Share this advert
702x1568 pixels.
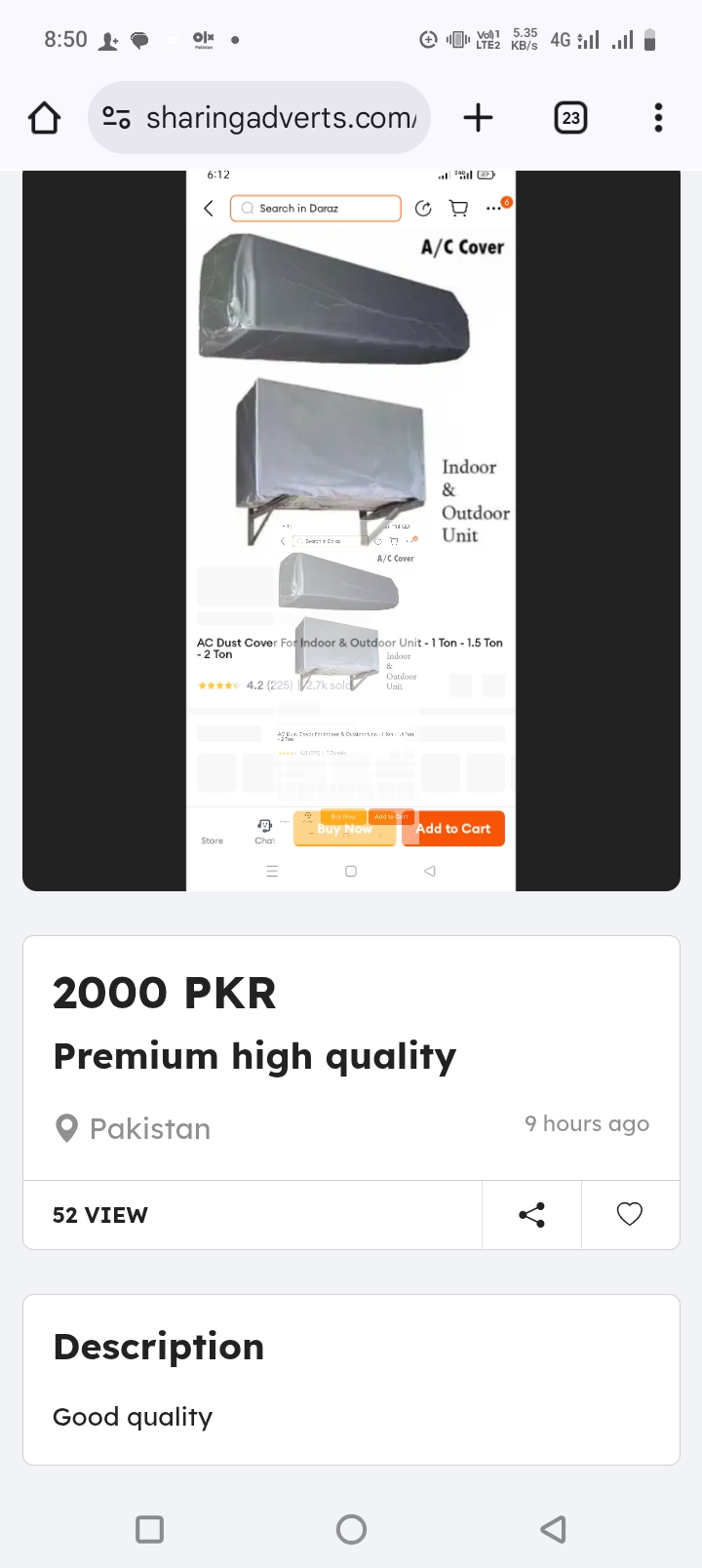click(531, 1214)
